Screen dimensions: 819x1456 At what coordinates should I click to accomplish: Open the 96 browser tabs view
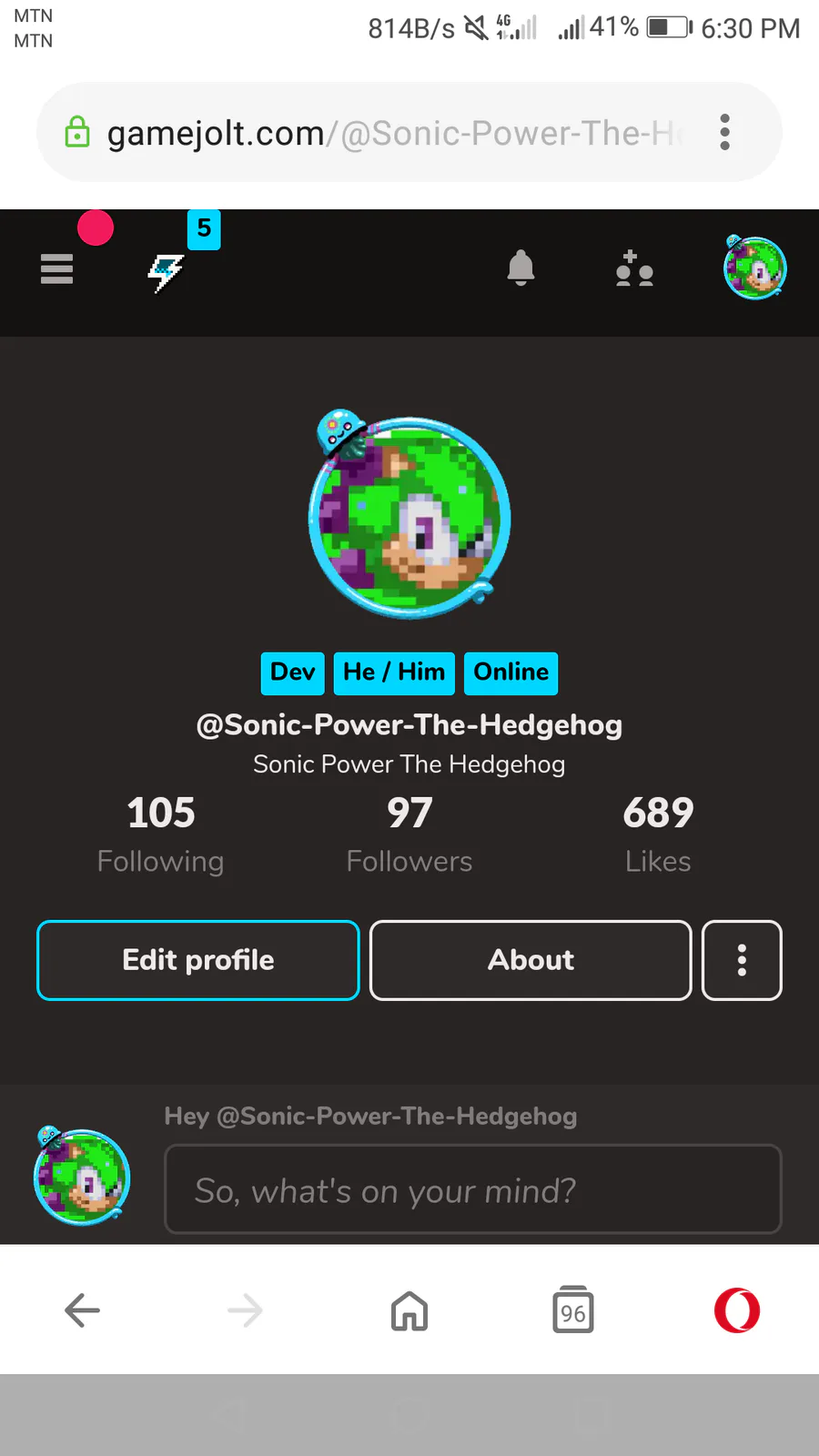pyautogui.click(x=573, y=1309)
